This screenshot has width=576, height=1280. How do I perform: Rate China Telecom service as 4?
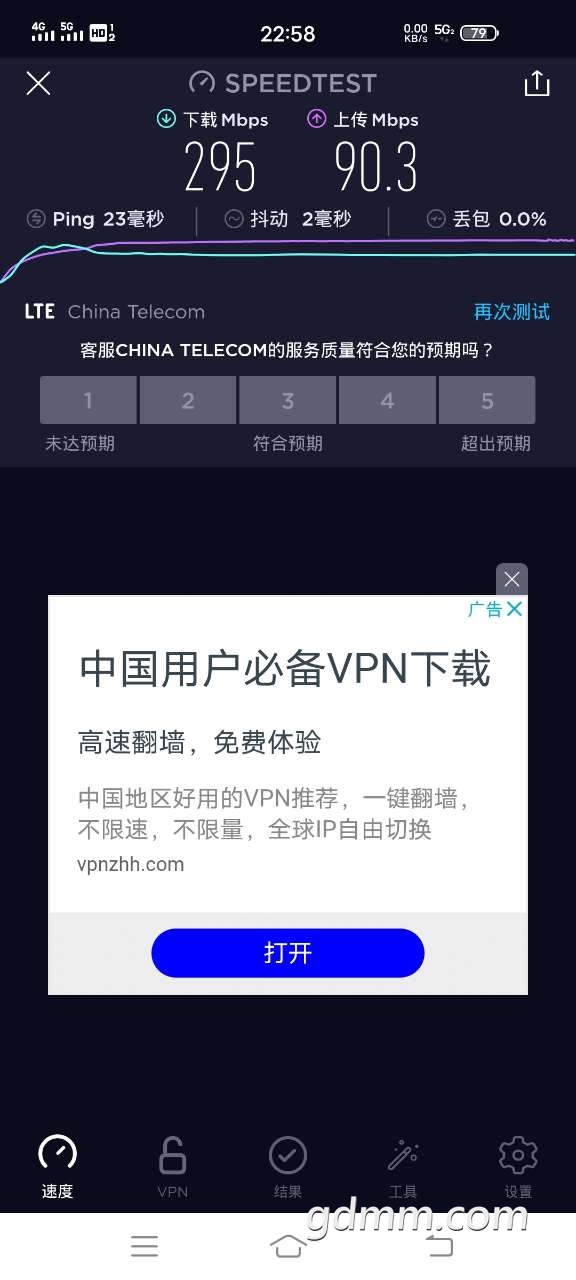tap(387, 400)
